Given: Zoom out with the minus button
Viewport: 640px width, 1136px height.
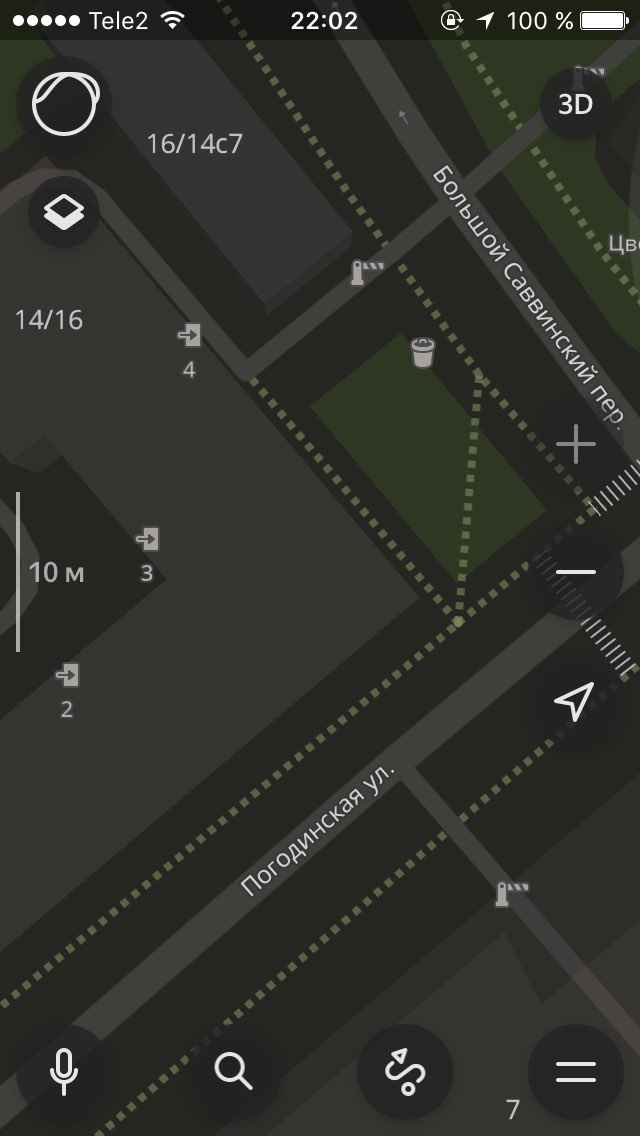Looking at the screenshot, I should pos(575,572).
